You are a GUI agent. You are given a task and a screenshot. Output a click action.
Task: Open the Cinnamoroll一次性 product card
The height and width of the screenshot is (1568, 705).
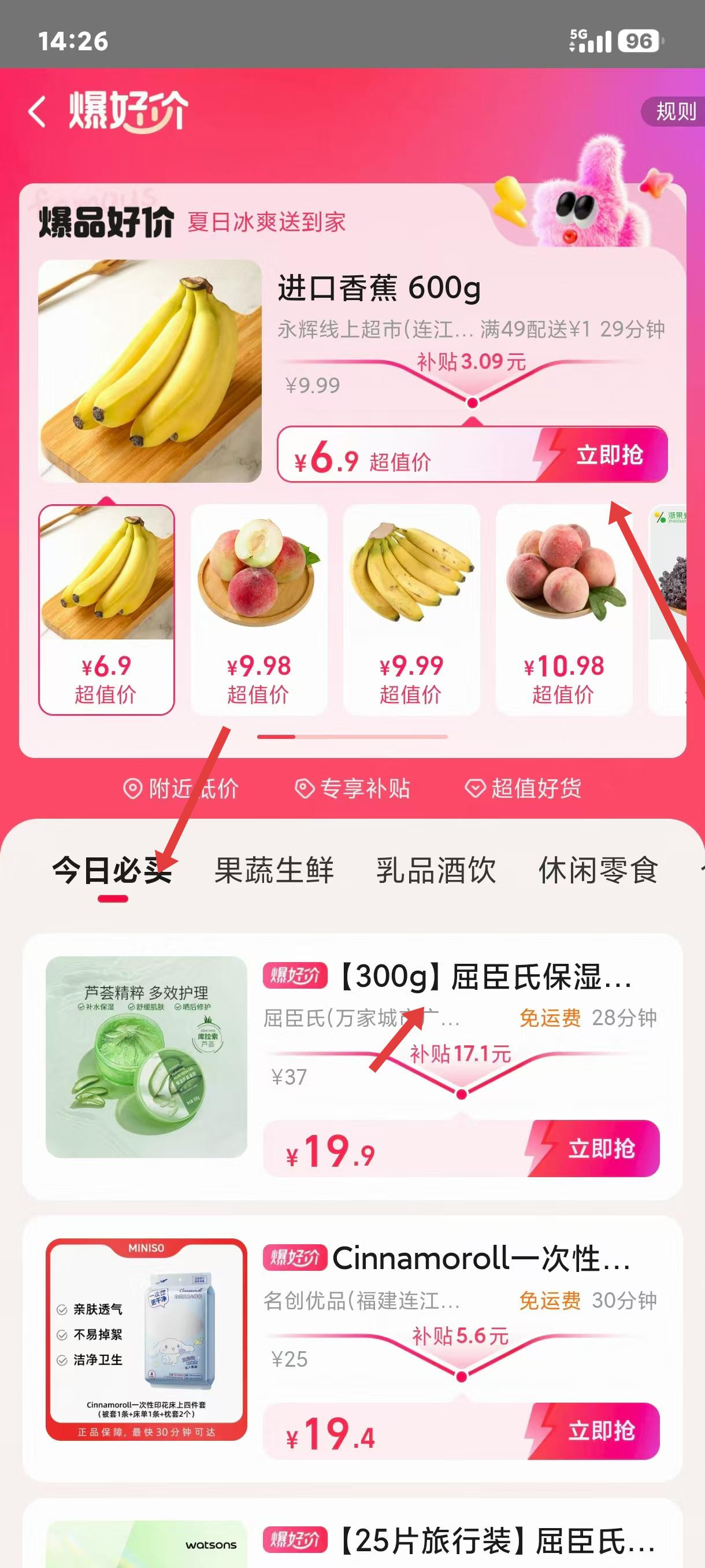481,1258
